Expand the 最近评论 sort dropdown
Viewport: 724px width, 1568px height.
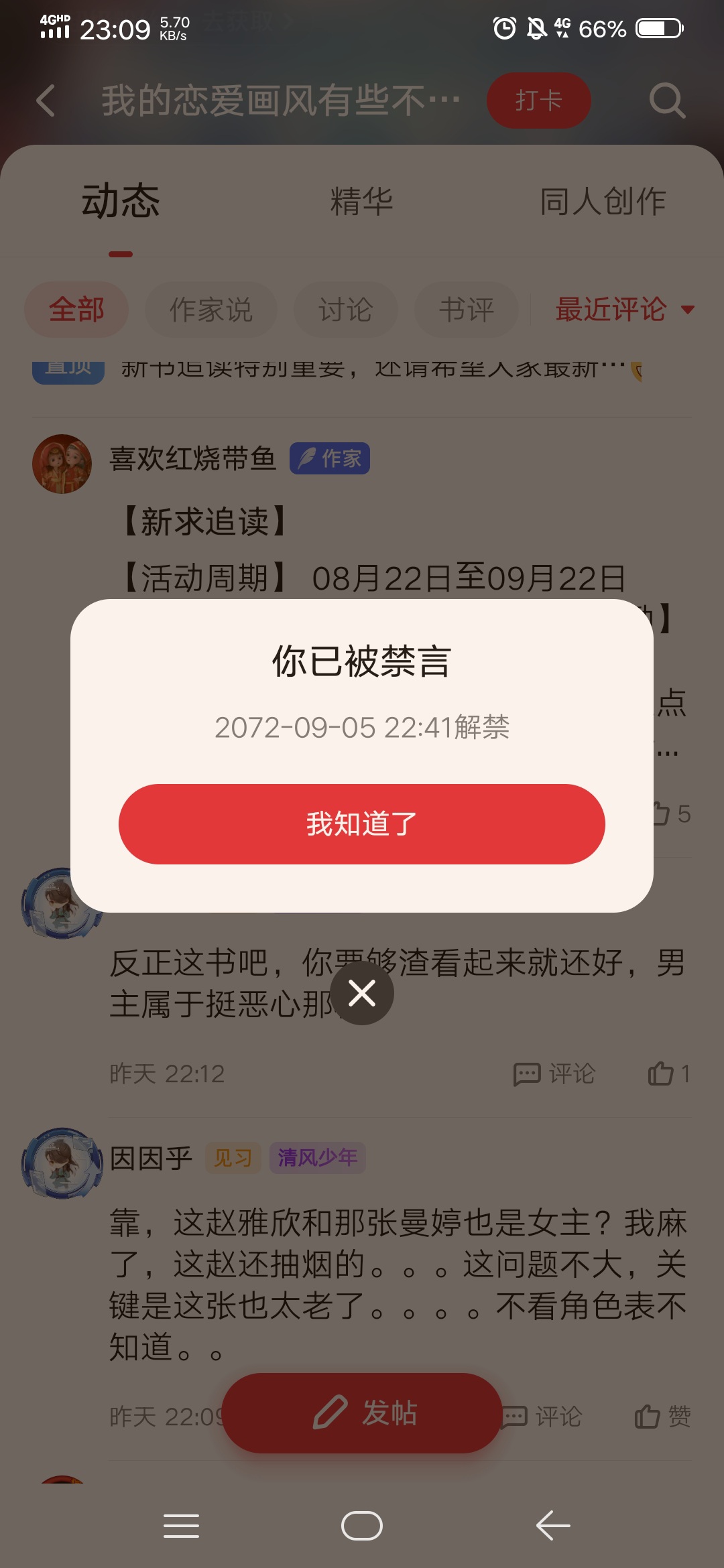pos(623,310)
